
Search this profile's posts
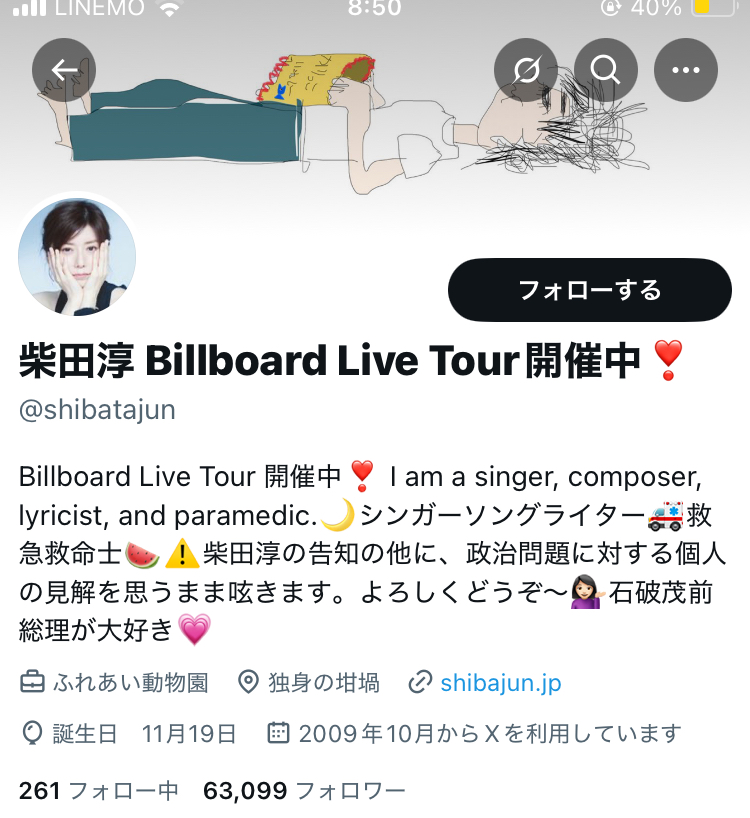point(605,70)
